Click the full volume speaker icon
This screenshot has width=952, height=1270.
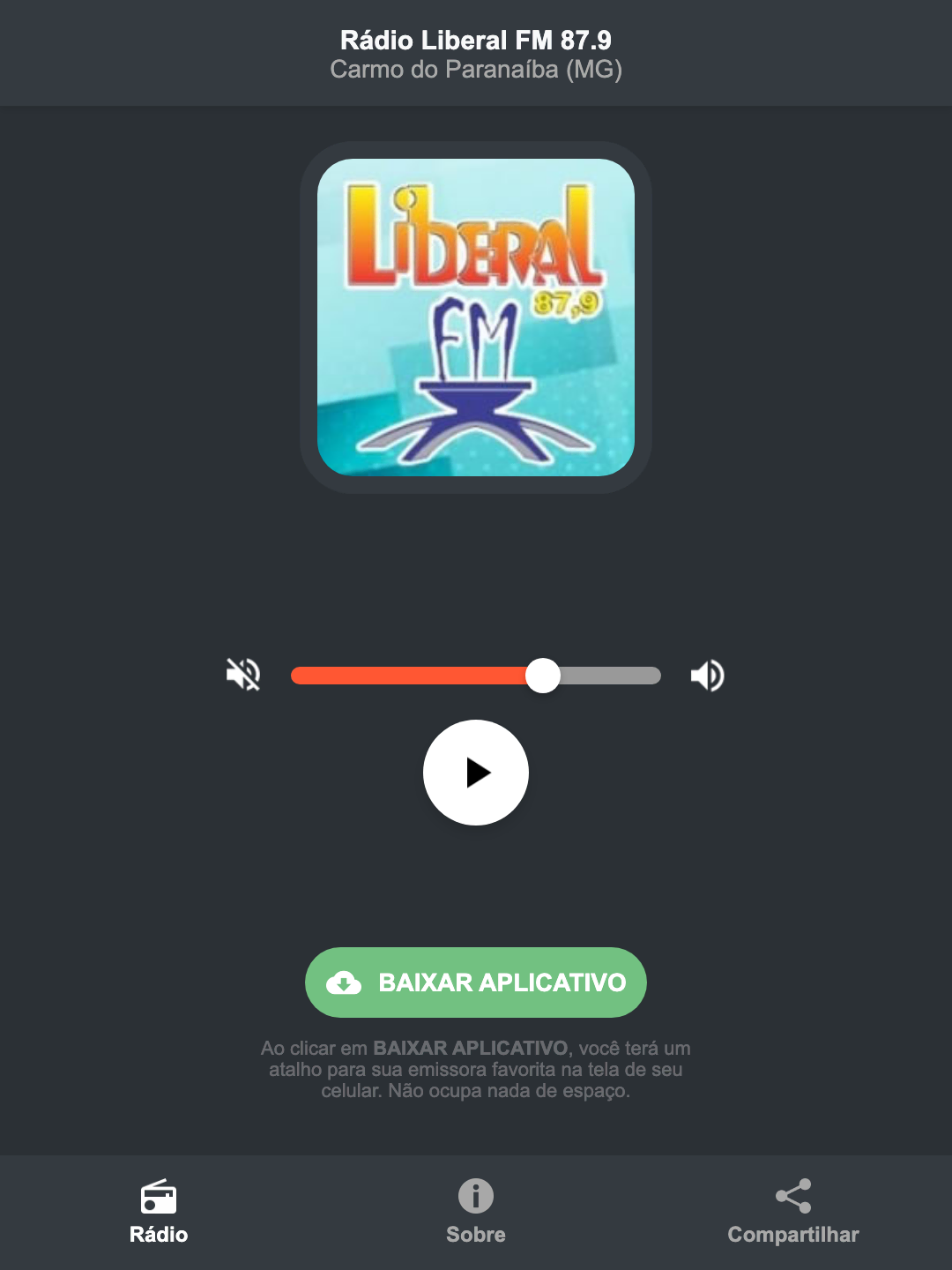[707, 675]
